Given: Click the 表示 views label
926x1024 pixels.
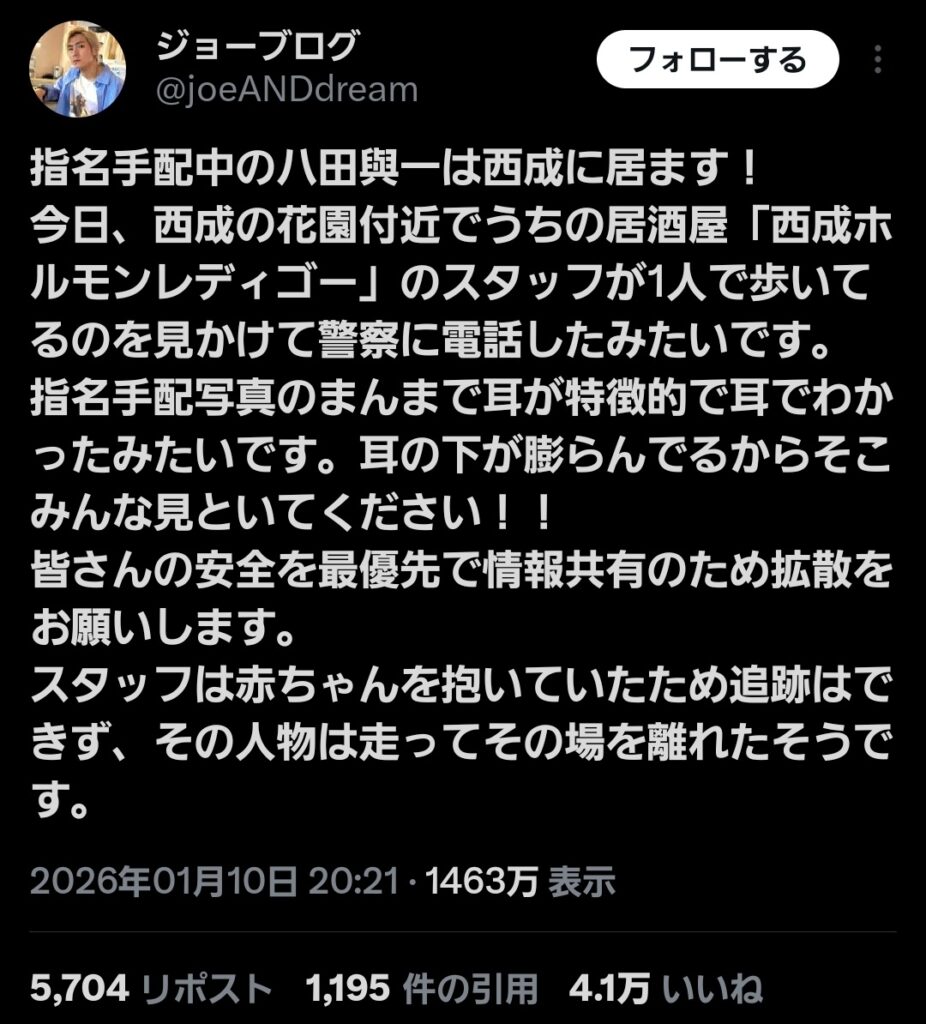Looking at the screenshot, I should pos(580,882).
